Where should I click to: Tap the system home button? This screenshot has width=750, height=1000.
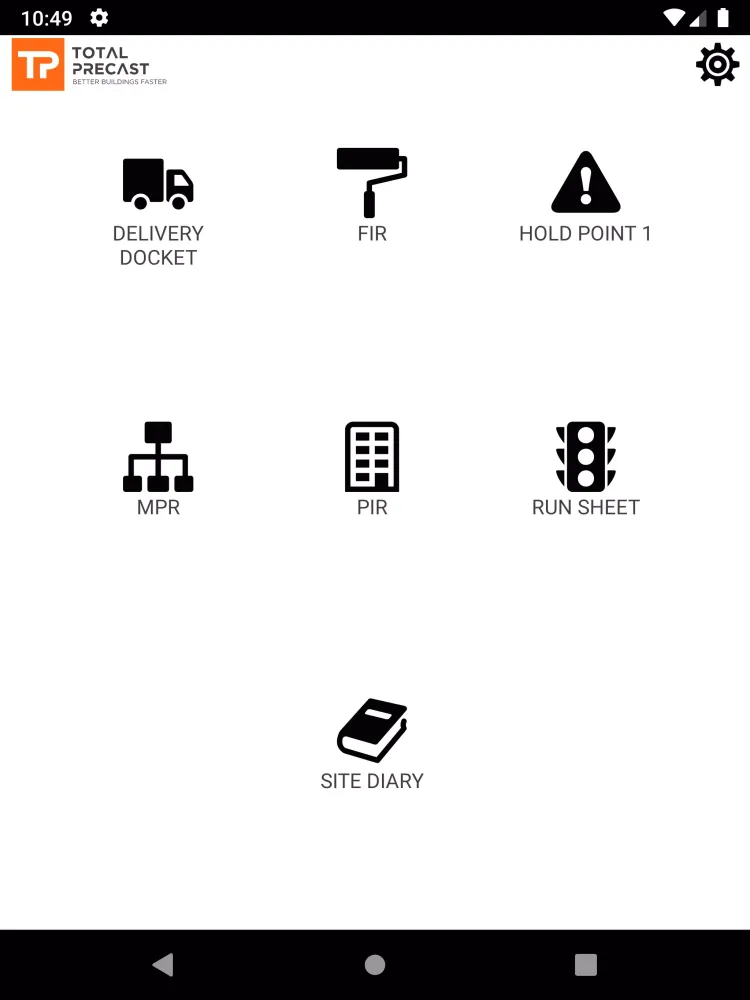tap(375, 964)
